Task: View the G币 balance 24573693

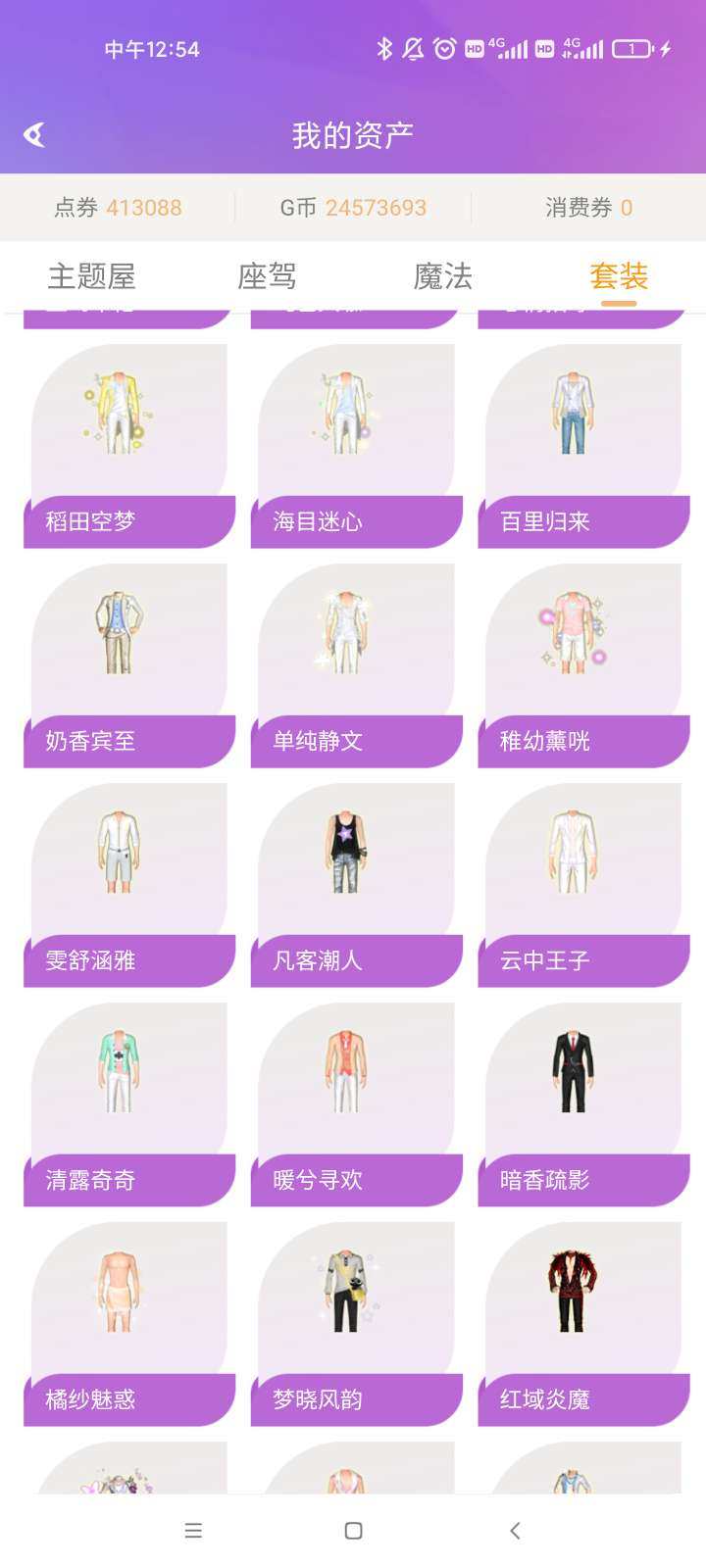Action: click(353, 208)
